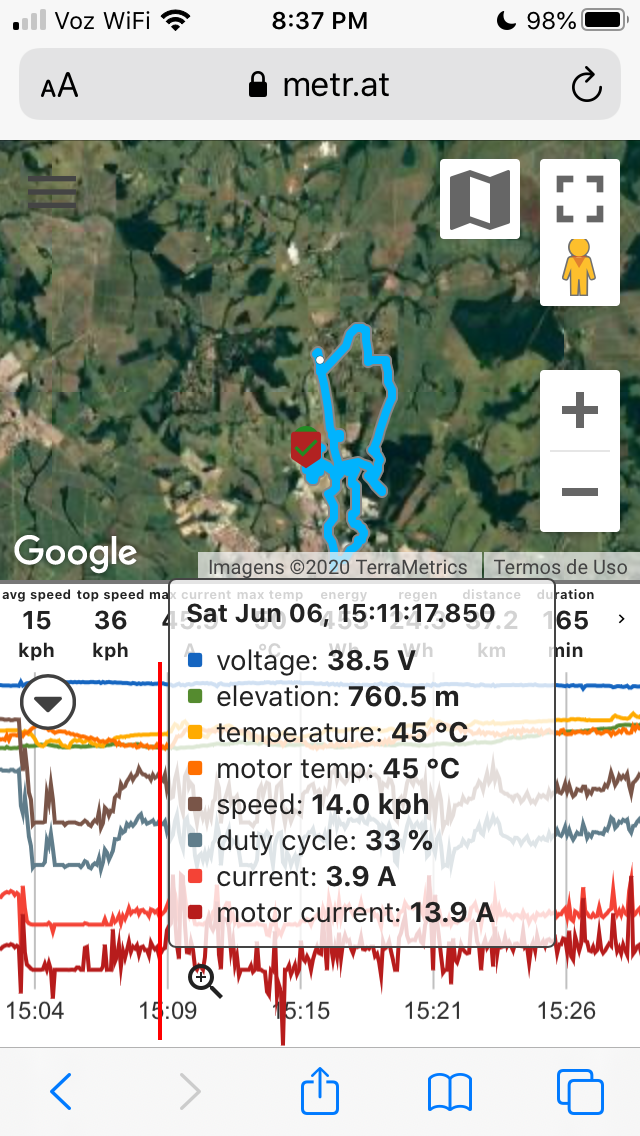Image resolution: width=640 pixels, height=1136 pixels.
Task: Tap the magnifier zoom icon on chart
Action: click(204, 980)
